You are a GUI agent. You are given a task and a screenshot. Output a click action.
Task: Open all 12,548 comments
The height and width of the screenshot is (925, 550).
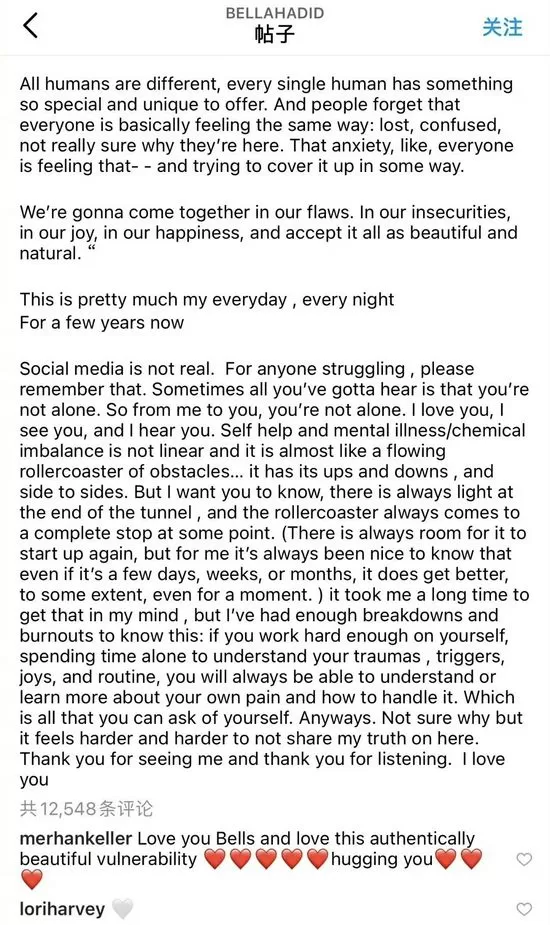click(x=86, y=808)
